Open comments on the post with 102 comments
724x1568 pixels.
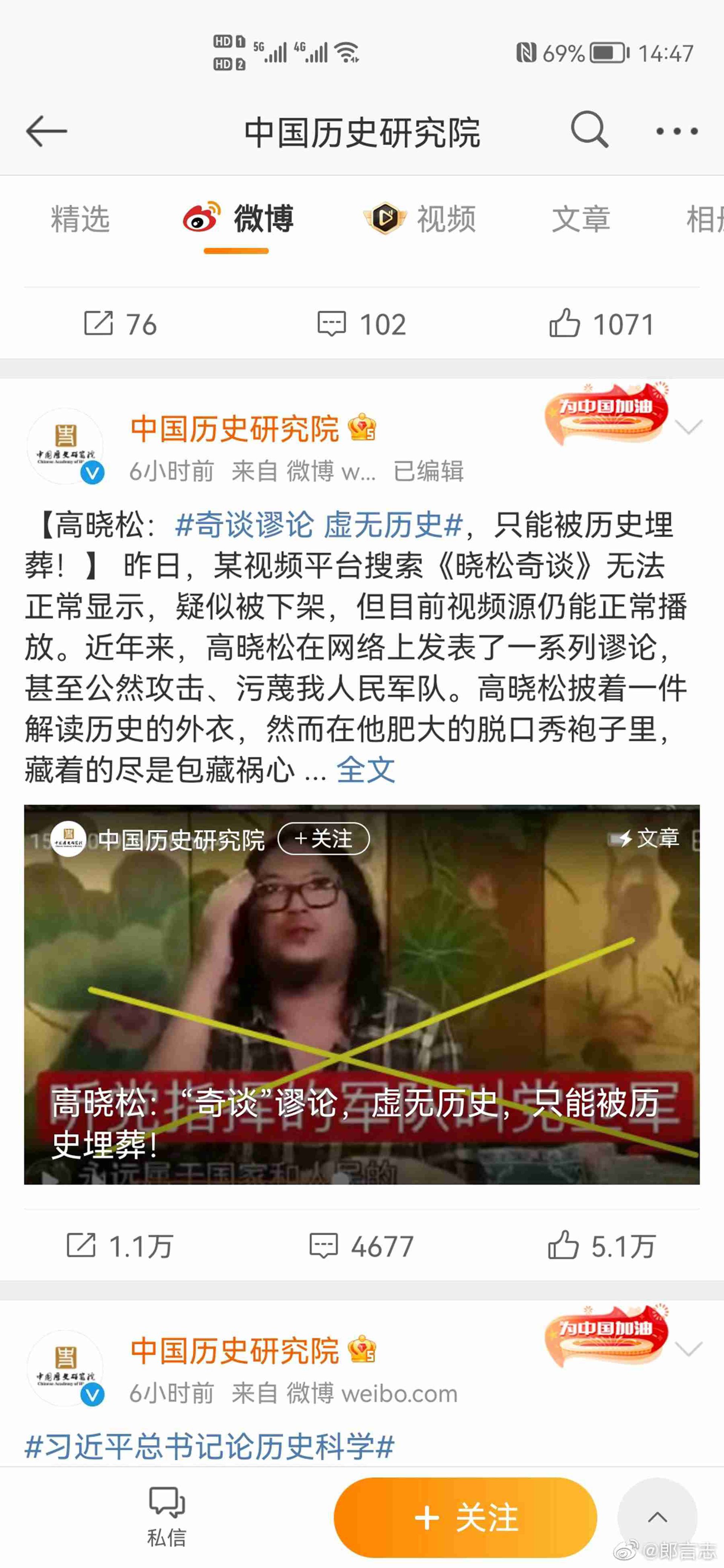(x=362, y=324)
